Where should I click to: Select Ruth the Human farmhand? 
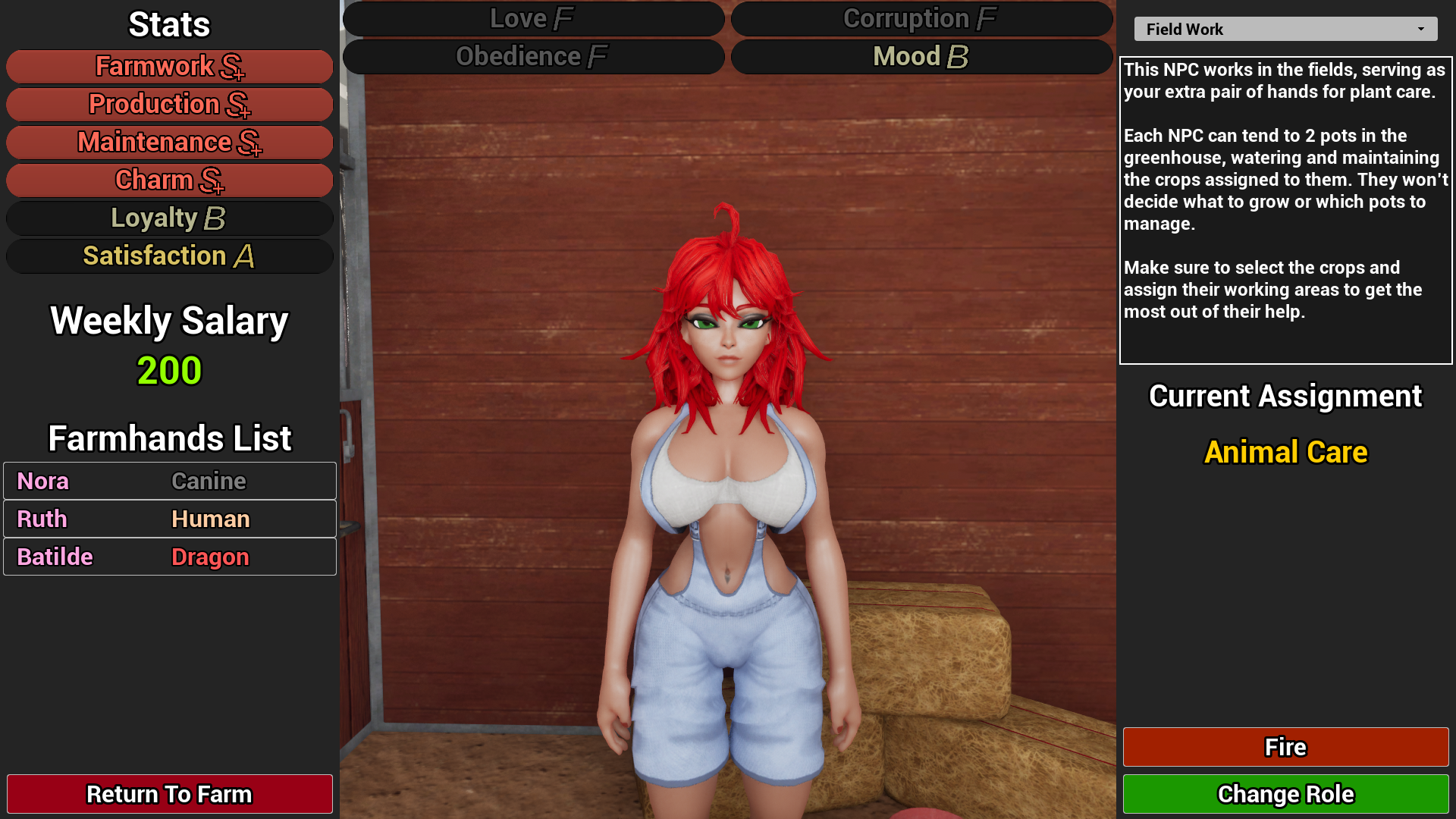click(169, 519)
